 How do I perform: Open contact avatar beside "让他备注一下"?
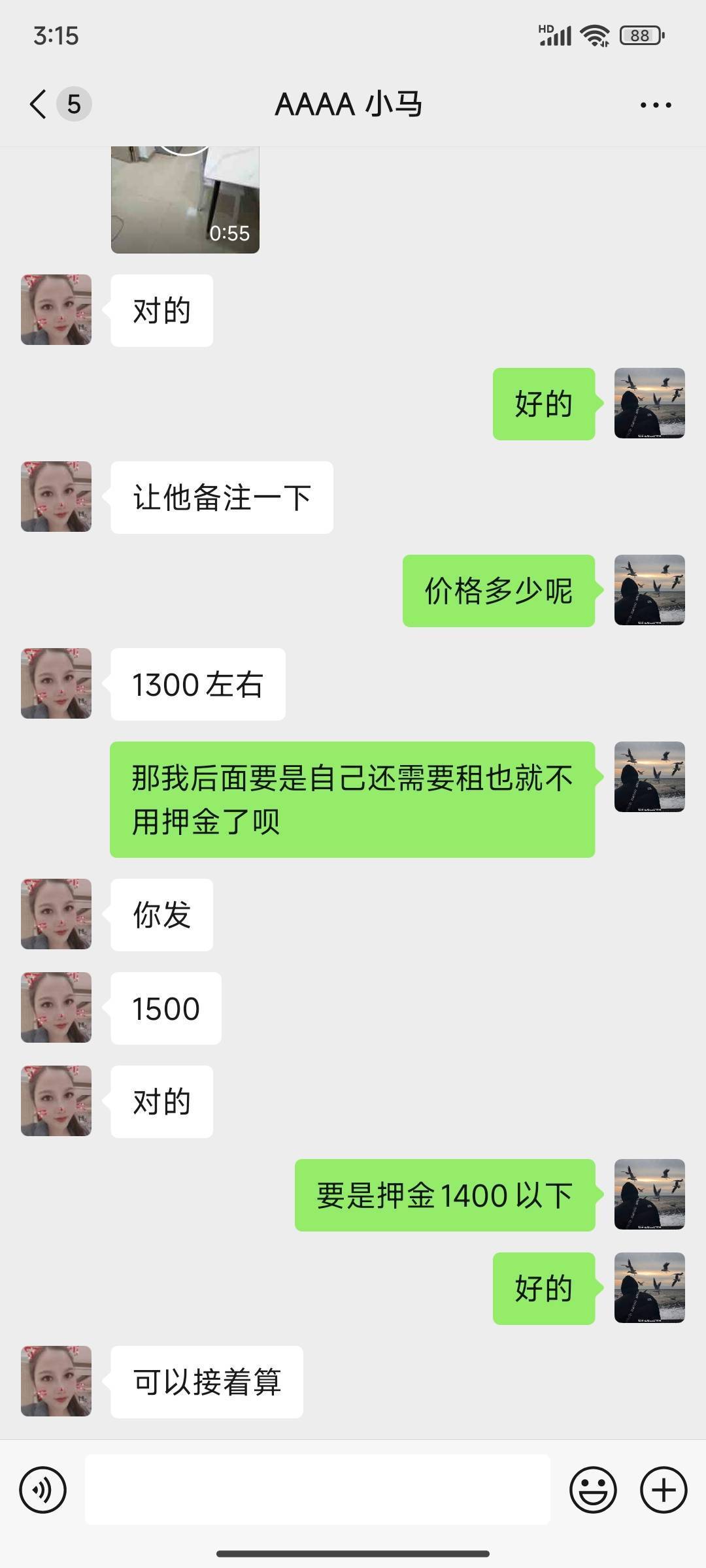tap(56, 497)
